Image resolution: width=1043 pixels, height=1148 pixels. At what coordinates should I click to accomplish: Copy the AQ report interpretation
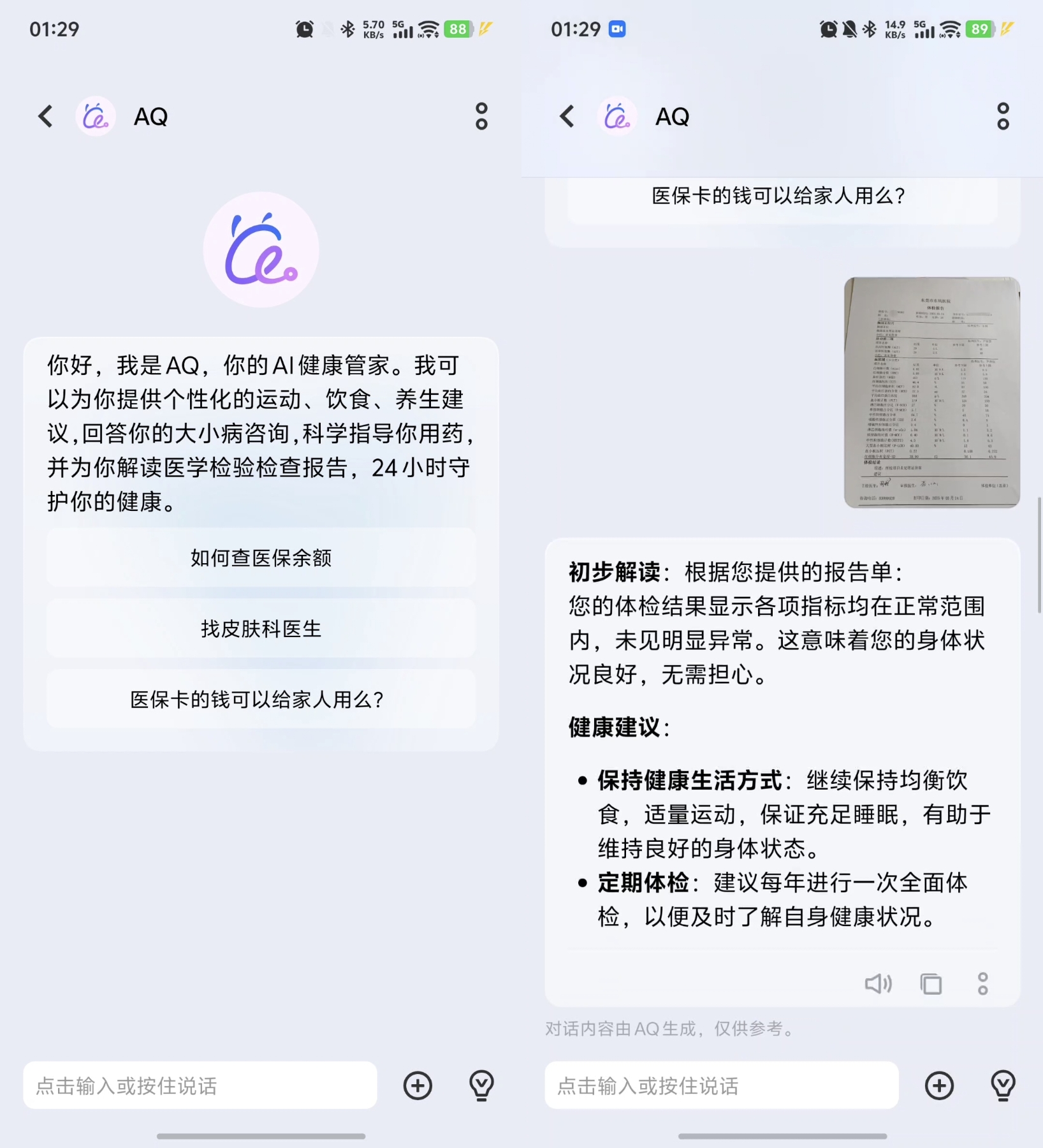(931, 983)
